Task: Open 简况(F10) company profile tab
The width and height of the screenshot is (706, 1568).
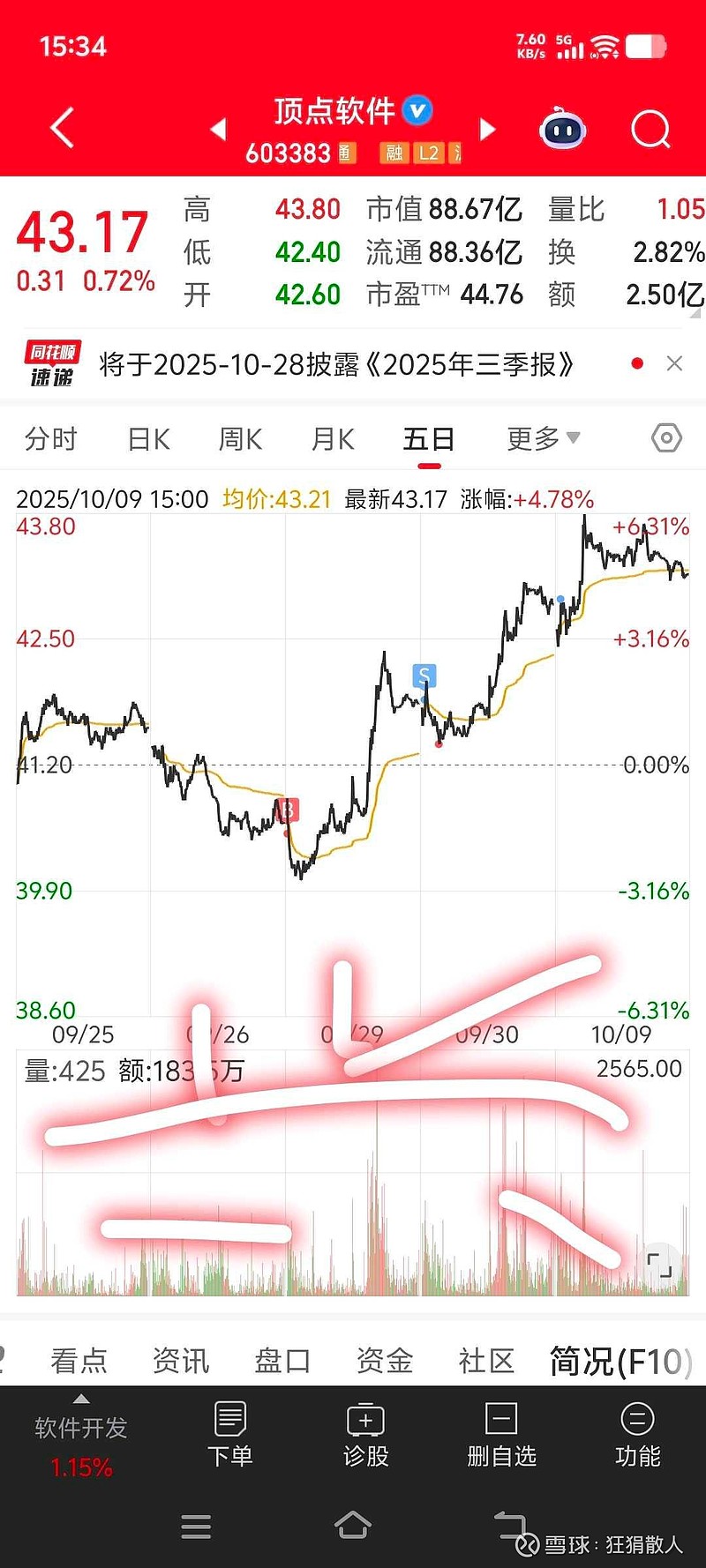Action: 620,1361
